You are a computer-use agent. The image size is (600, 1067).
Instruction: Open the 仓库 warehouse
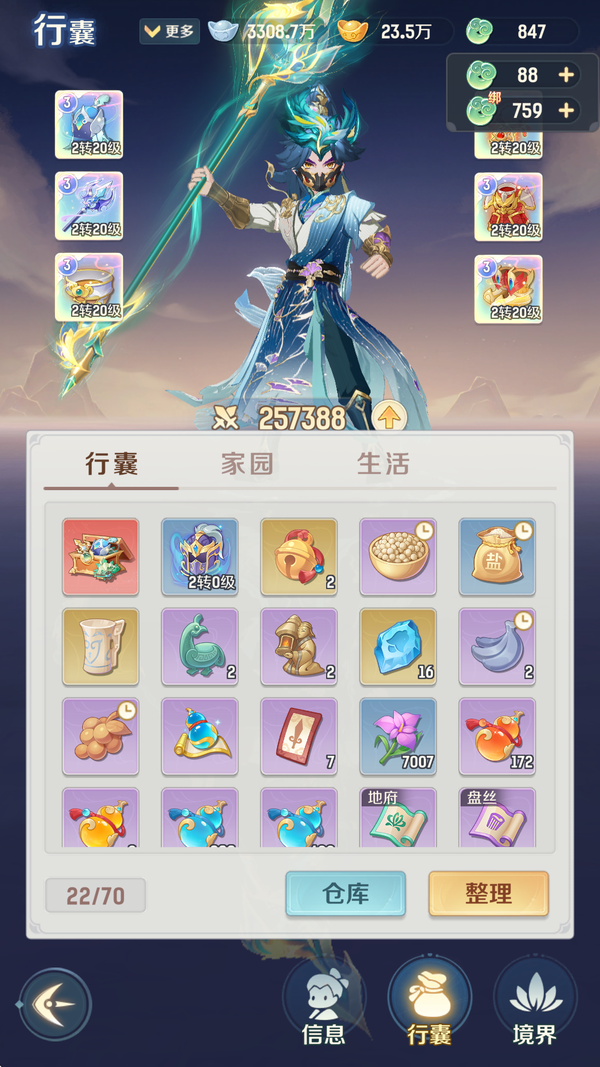345,893
